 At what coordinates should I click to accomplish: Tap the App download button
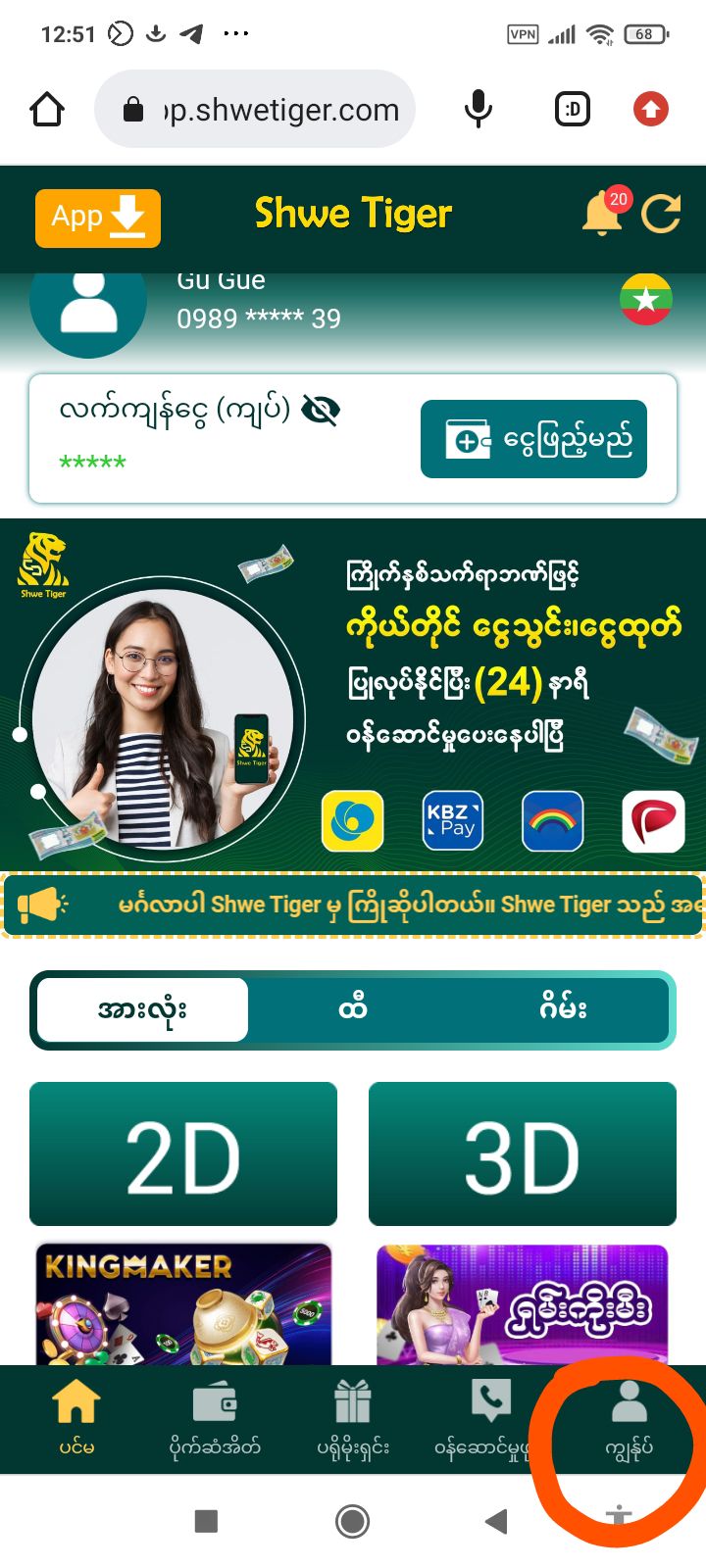pyautogui.click(x=98, y=218)
